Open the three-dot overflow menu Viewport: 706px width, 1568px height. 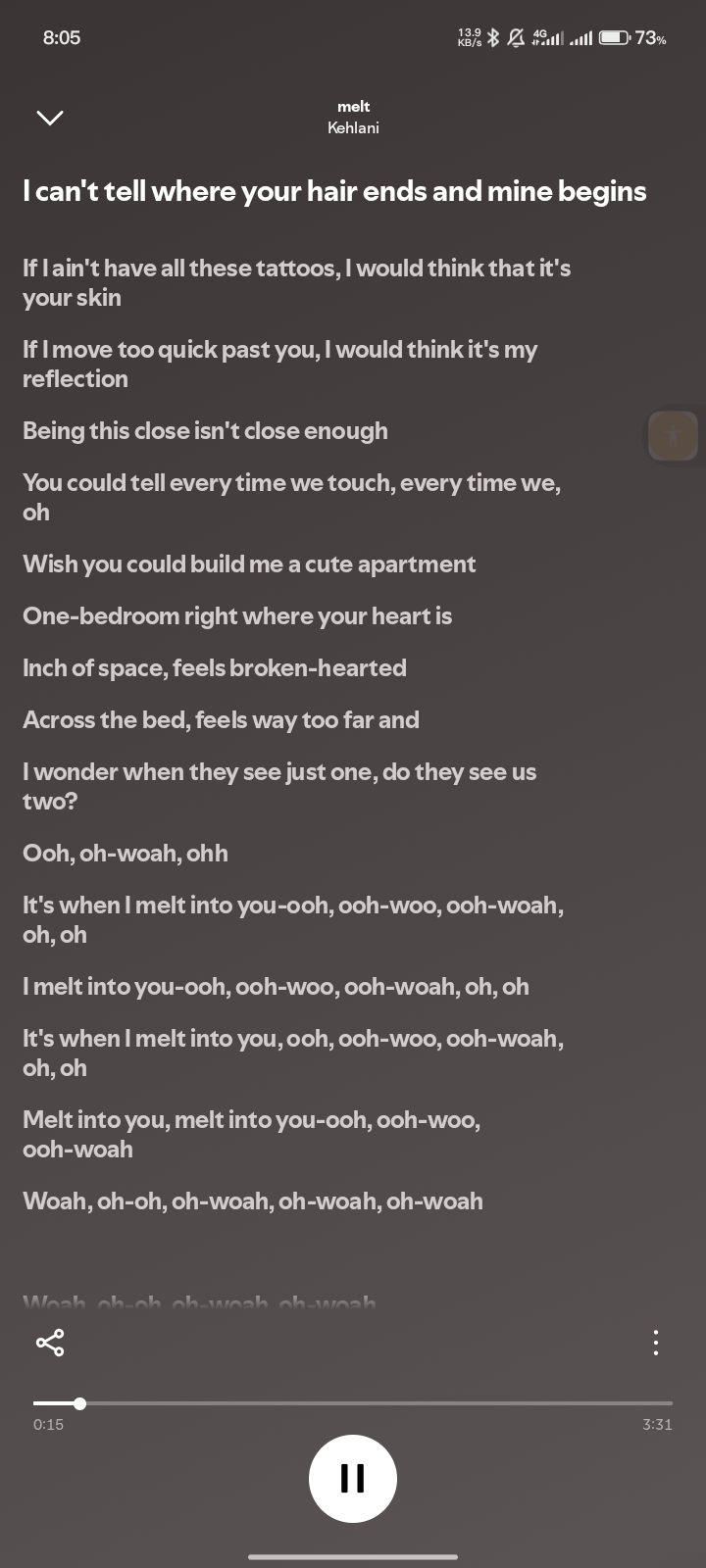click(656, 1343)
